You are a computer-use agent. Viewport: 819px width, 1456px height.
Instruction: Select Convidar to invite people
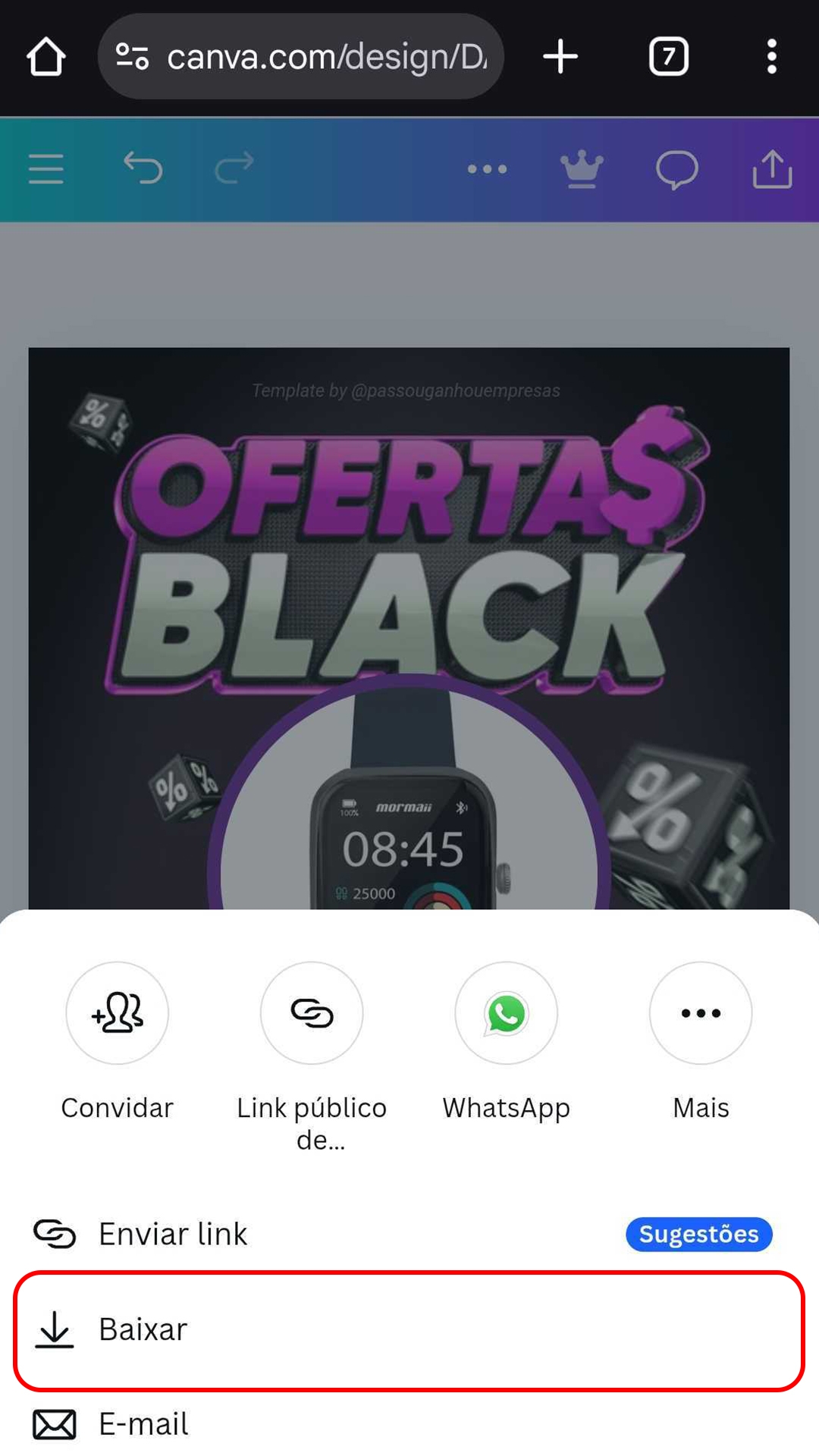click(x=118, y=1013)
